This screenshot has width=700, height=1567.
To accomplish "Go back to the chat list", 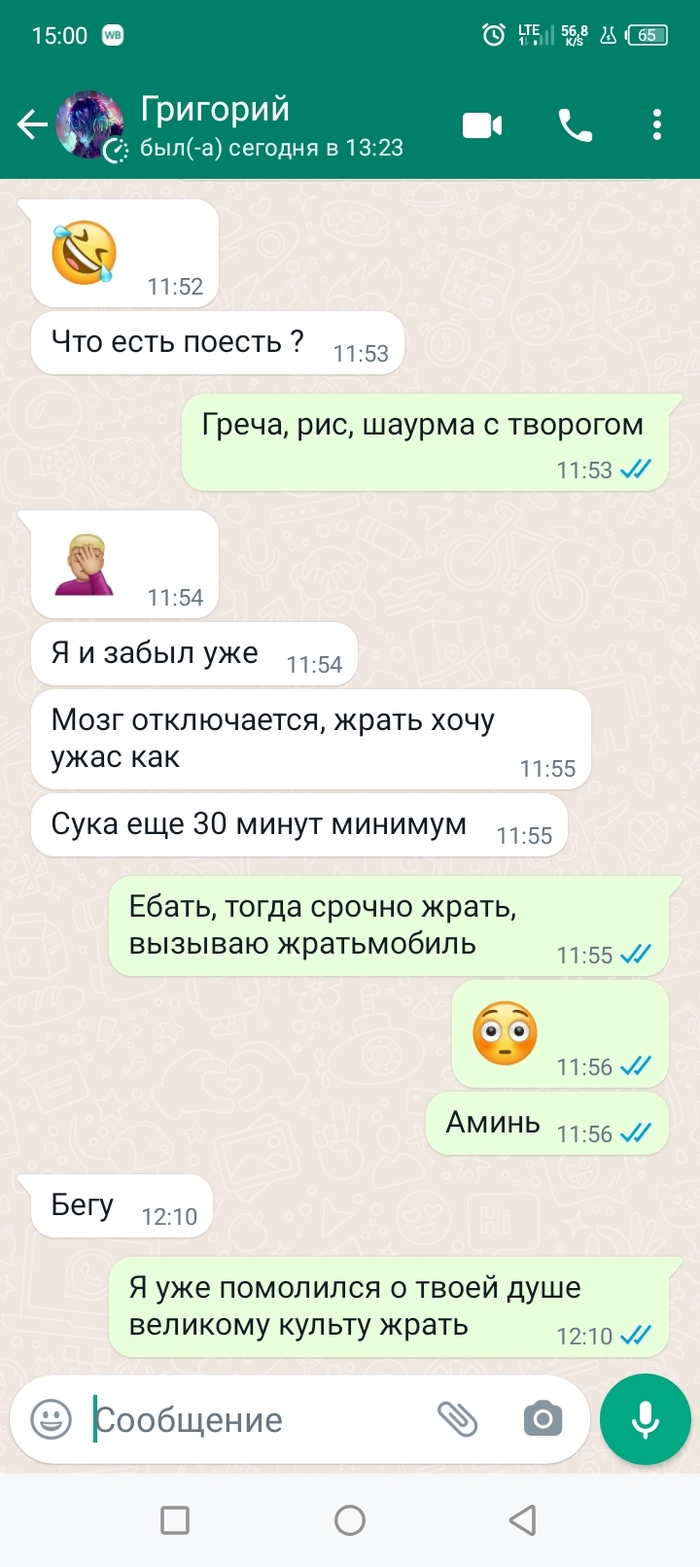I will pos(32,126).
